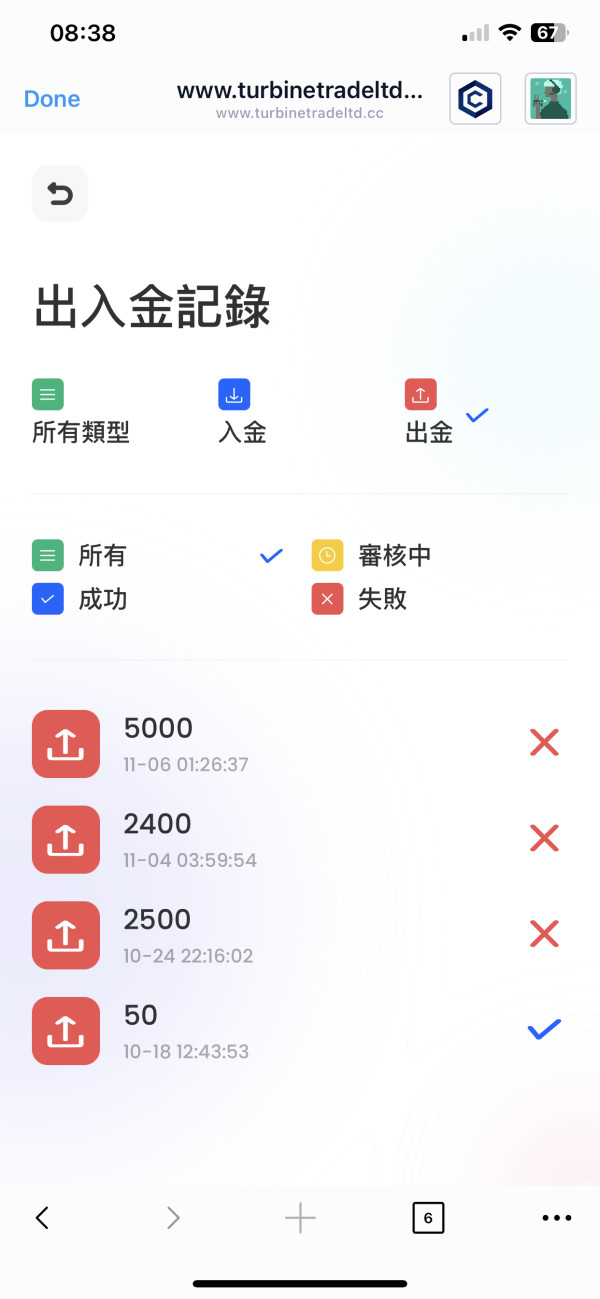Open the browser tabs overview showing 6
Screen dimensions: 600x1299
[x=428, y=1217]
